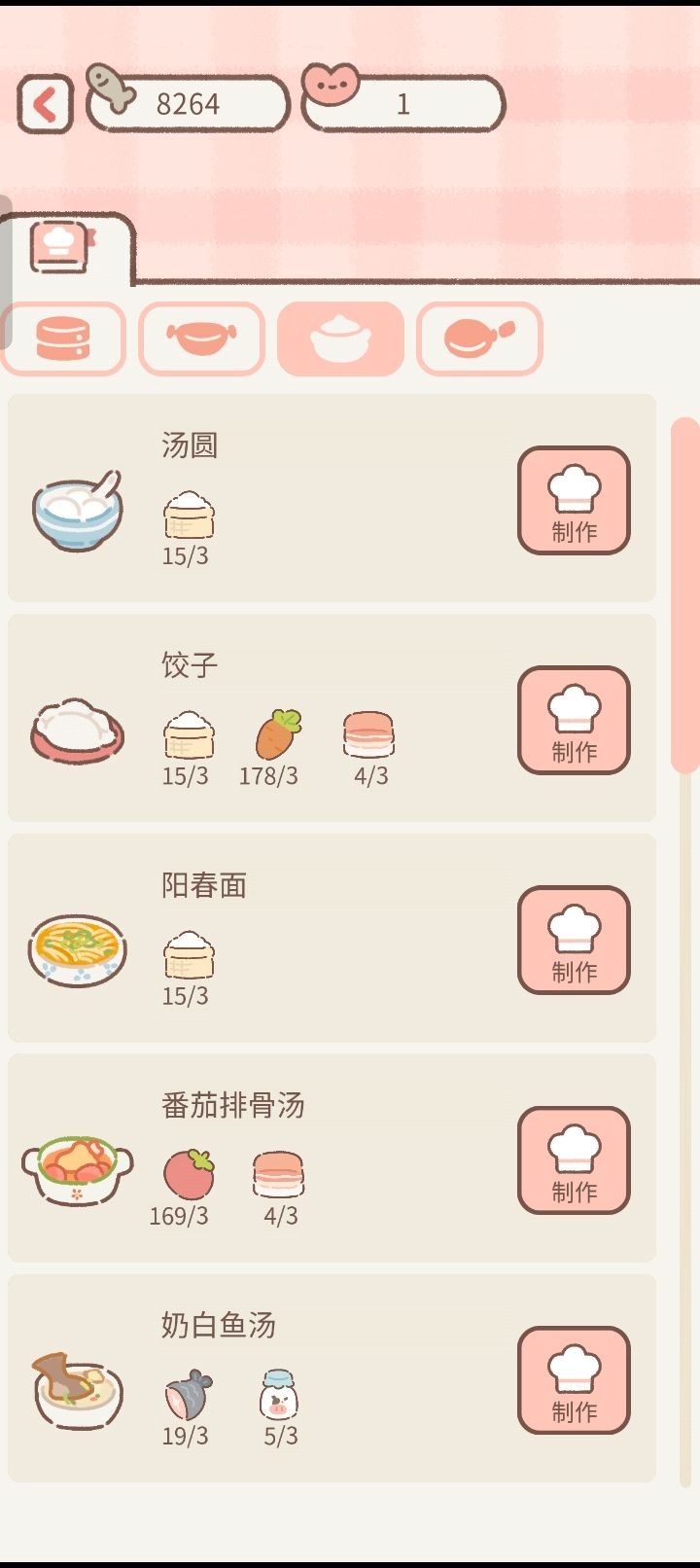Select the frying pan category tab
The width and height of the screenshot is (700, 1568).
coord(478,338)
